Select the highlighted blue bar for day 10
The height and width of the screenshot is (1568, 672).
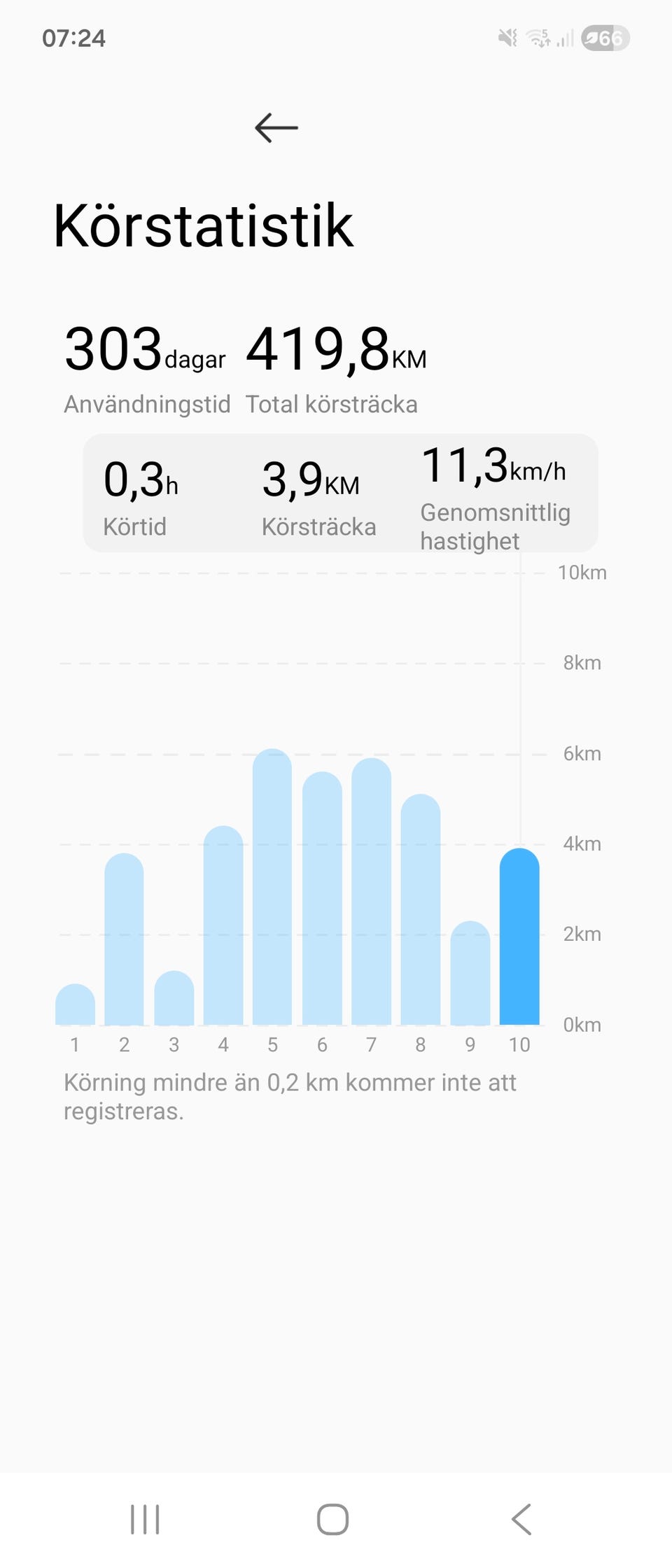519,938
